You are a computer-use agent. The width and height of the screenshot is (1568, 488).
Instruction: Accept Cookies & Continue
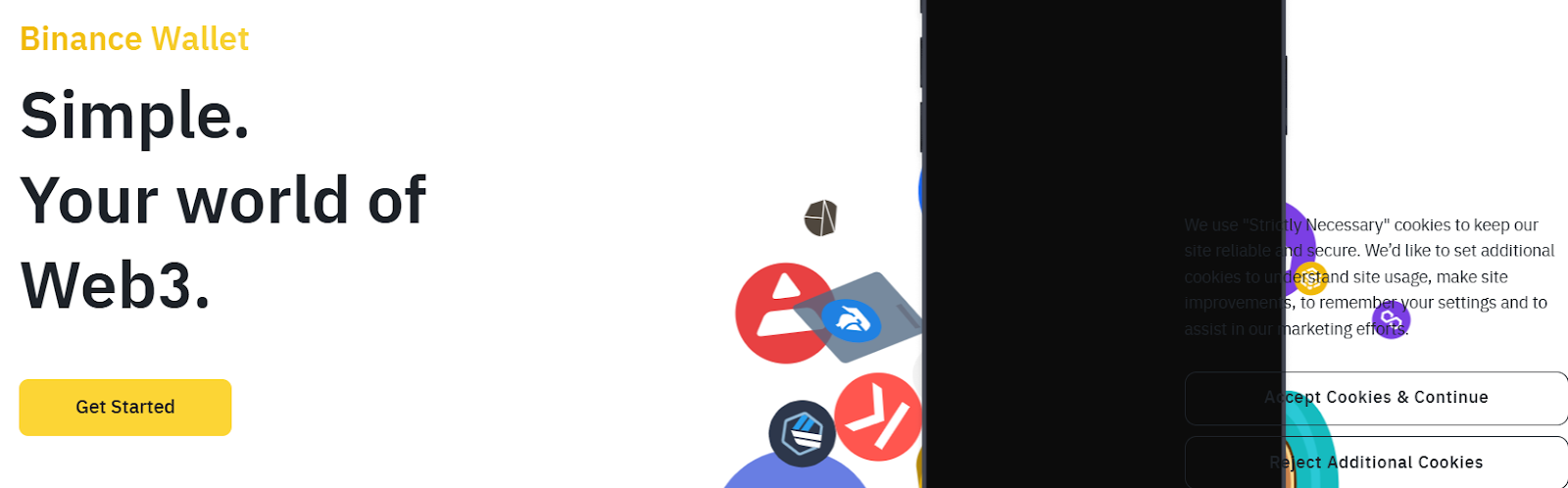pyautogui.click(x=1376, y=398)
